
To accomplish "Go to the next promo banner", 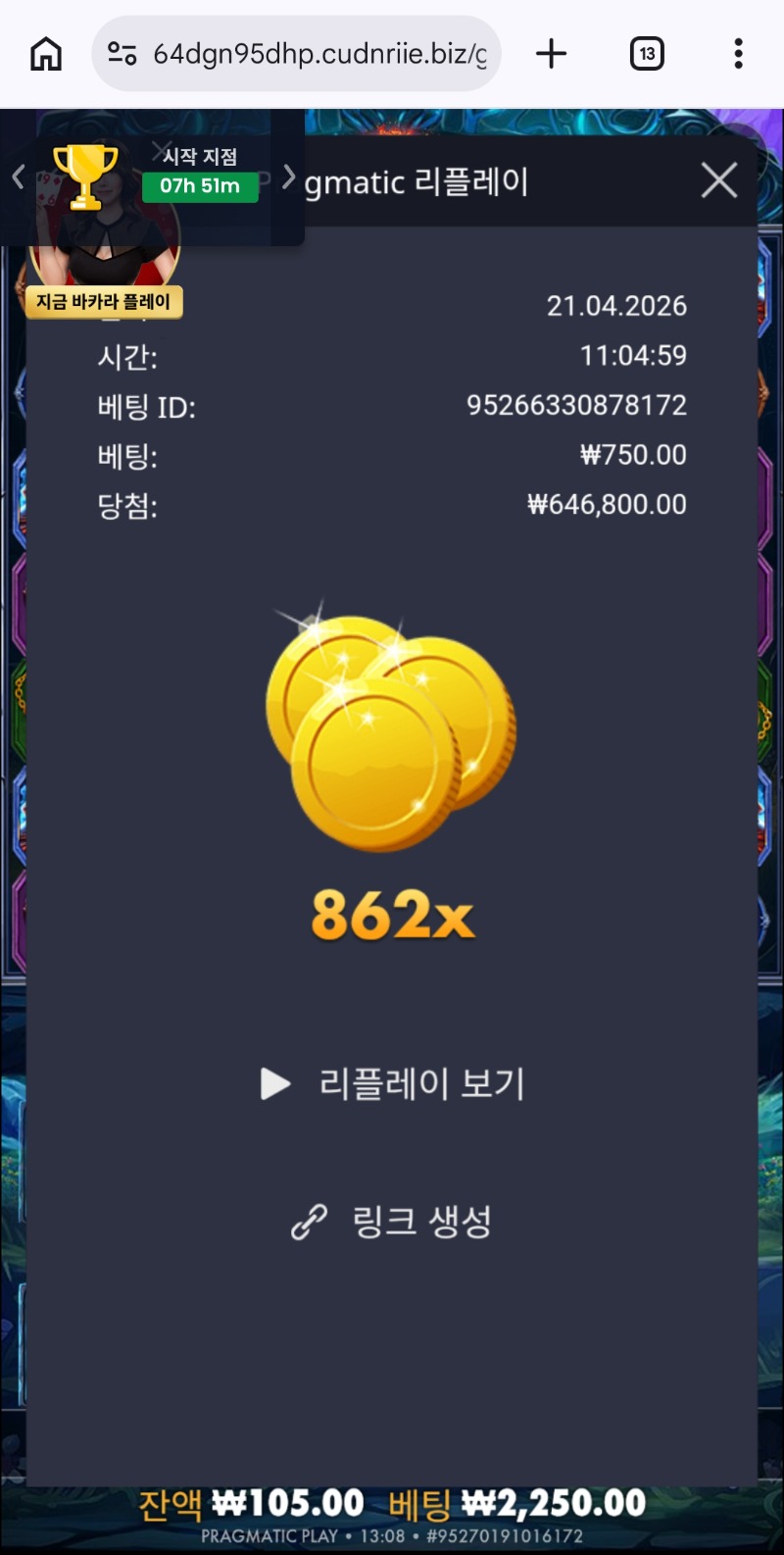I will click(x=288, y=177).
